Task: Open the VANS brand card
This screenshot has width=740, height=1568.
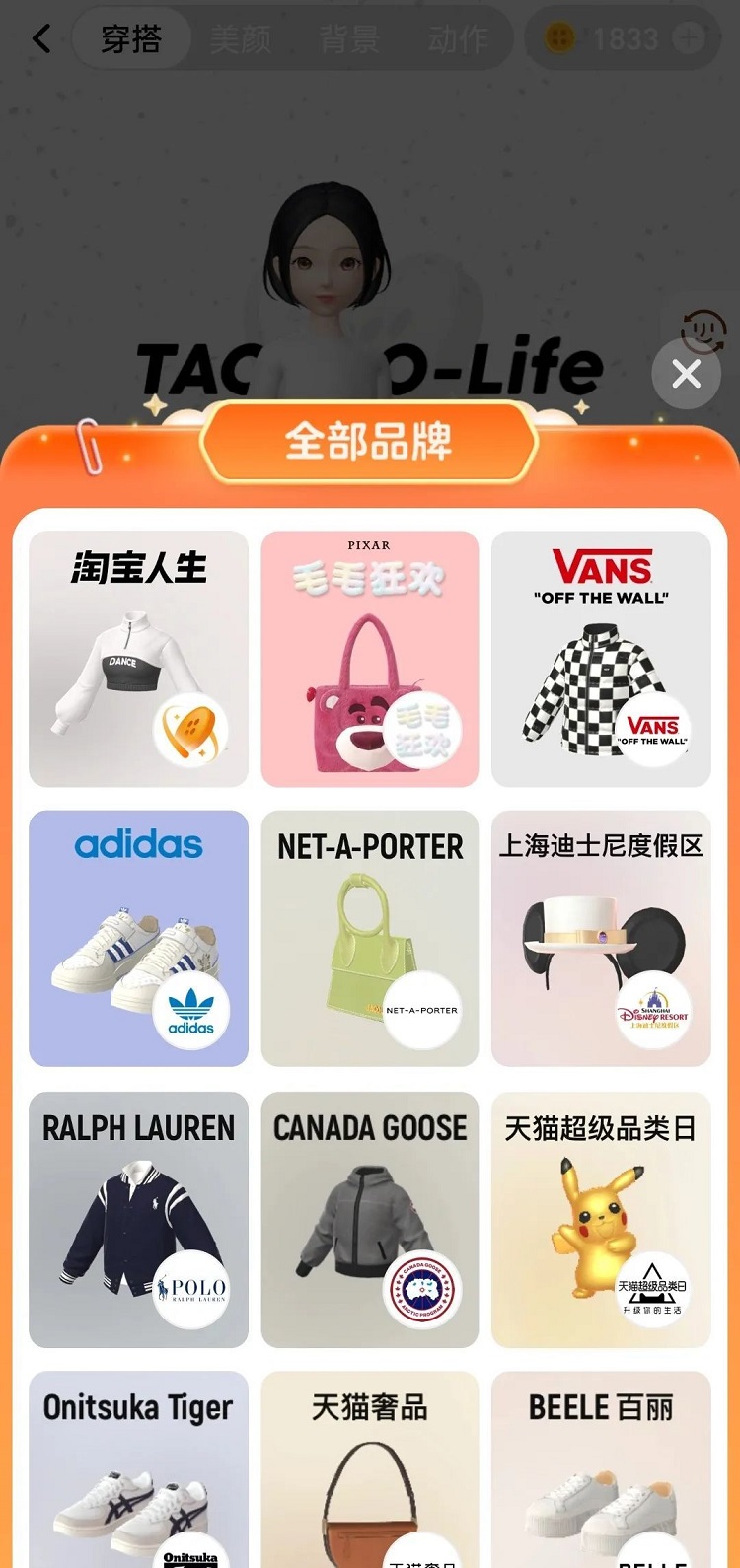Action: (x=601, y=659)
